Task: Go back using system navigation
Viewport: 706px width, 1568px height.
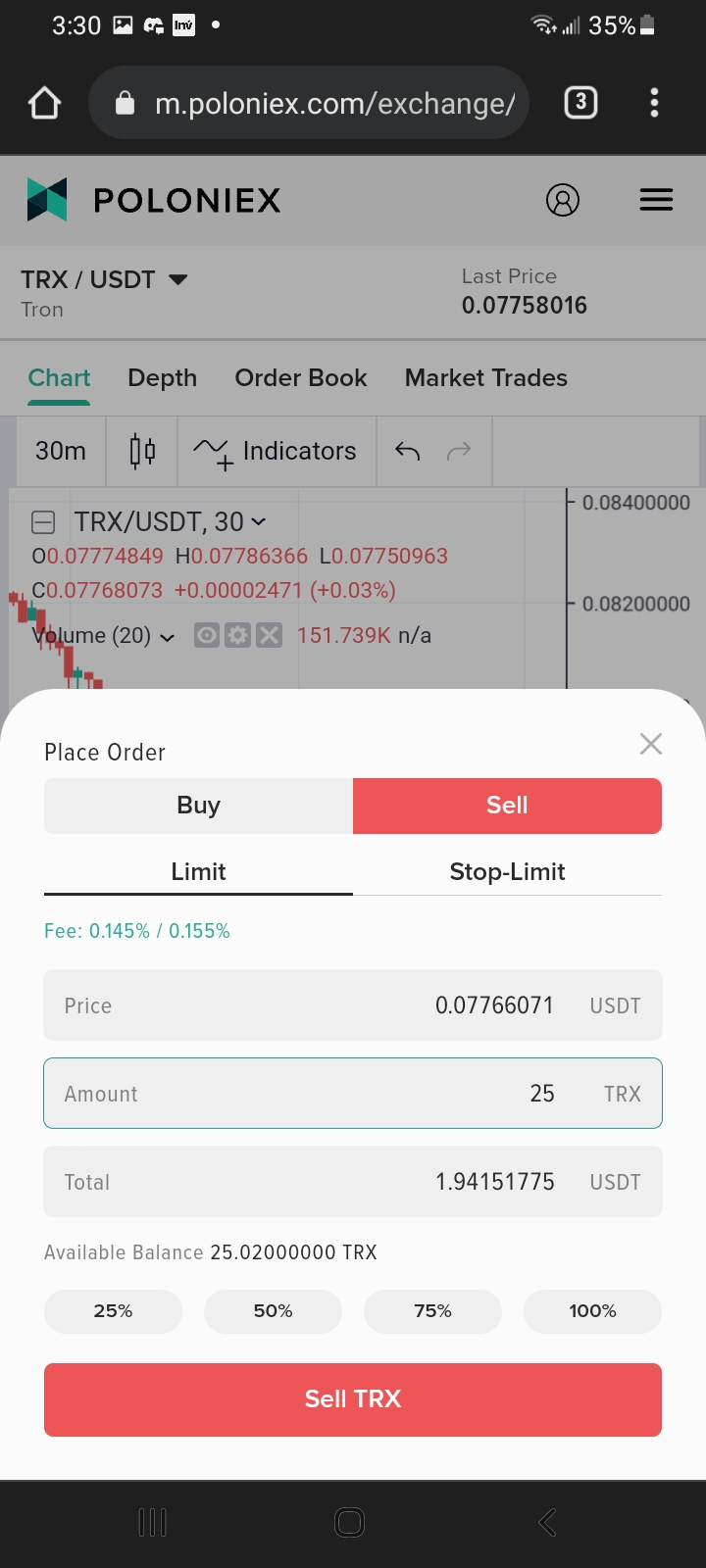Action: pyautogui.click(x=547, y=1522)
